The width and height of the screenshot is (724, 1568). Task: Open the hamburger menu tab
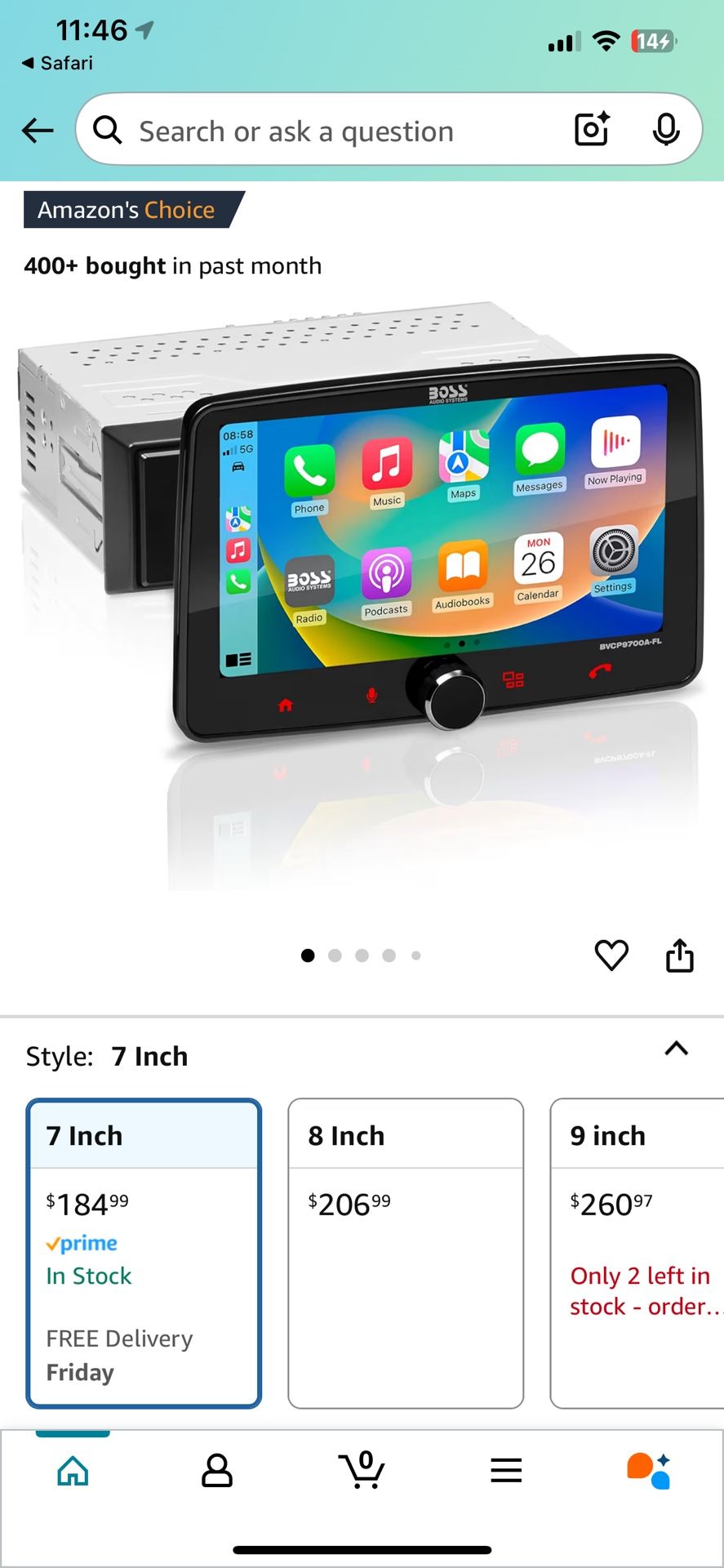[506, 1471]
